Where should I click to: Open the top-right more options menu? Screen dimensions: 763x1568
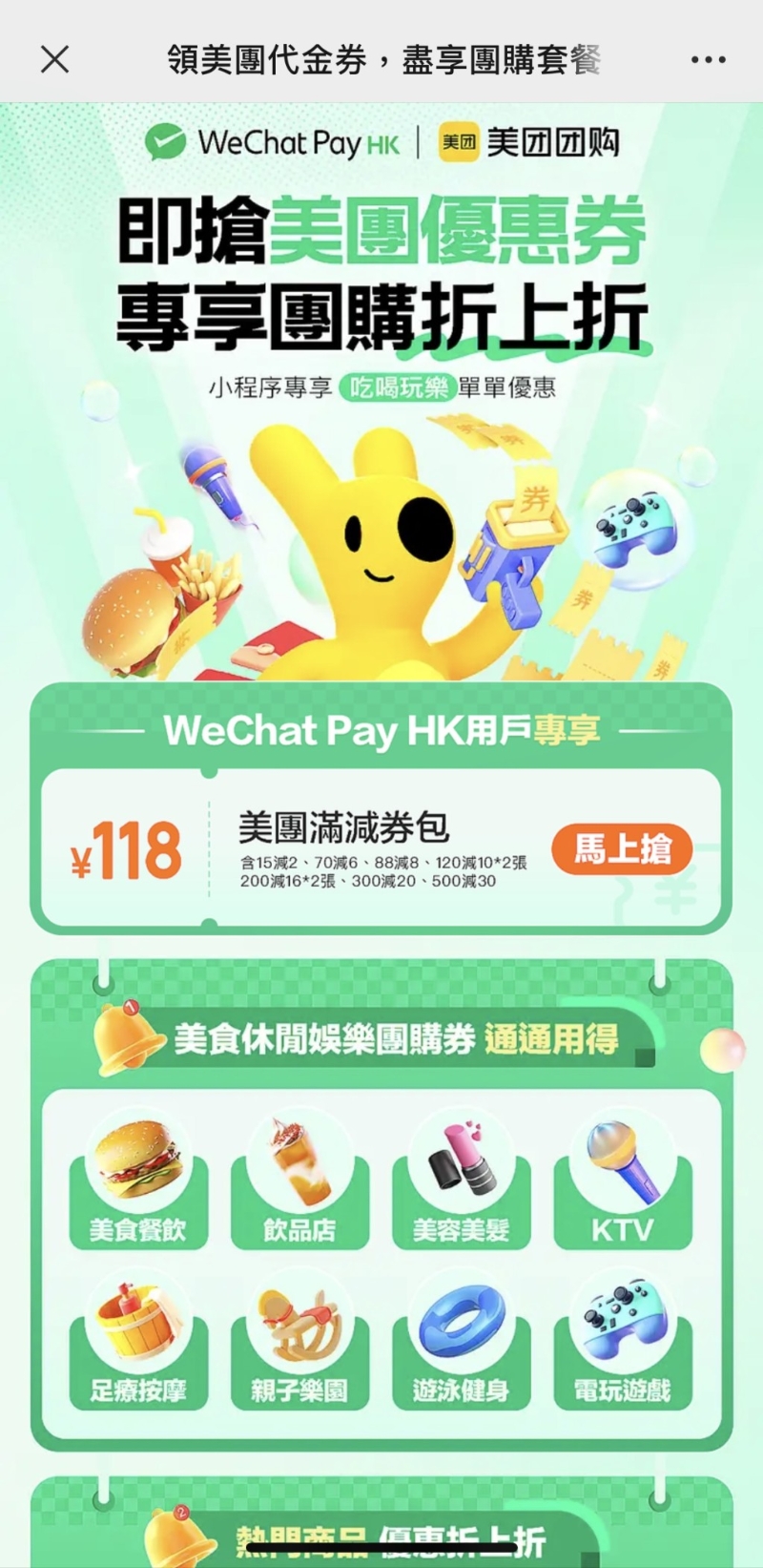coord(708,58)
